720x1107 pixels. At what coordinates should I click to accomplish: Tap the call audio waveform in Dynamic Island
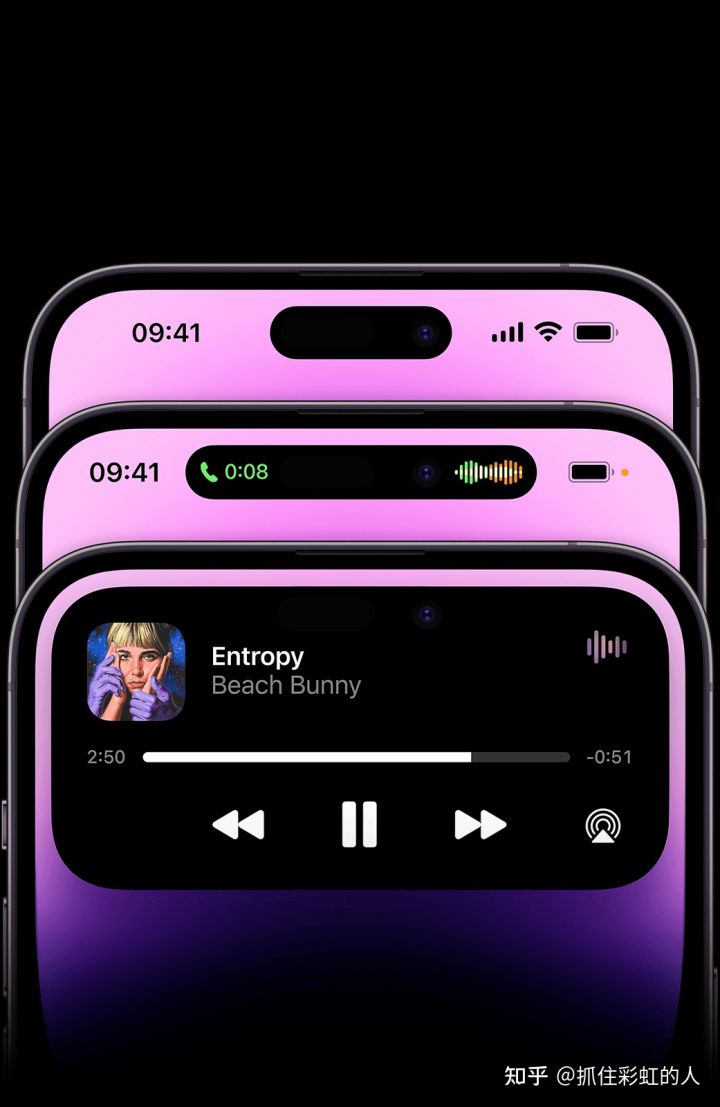[488, 472]
